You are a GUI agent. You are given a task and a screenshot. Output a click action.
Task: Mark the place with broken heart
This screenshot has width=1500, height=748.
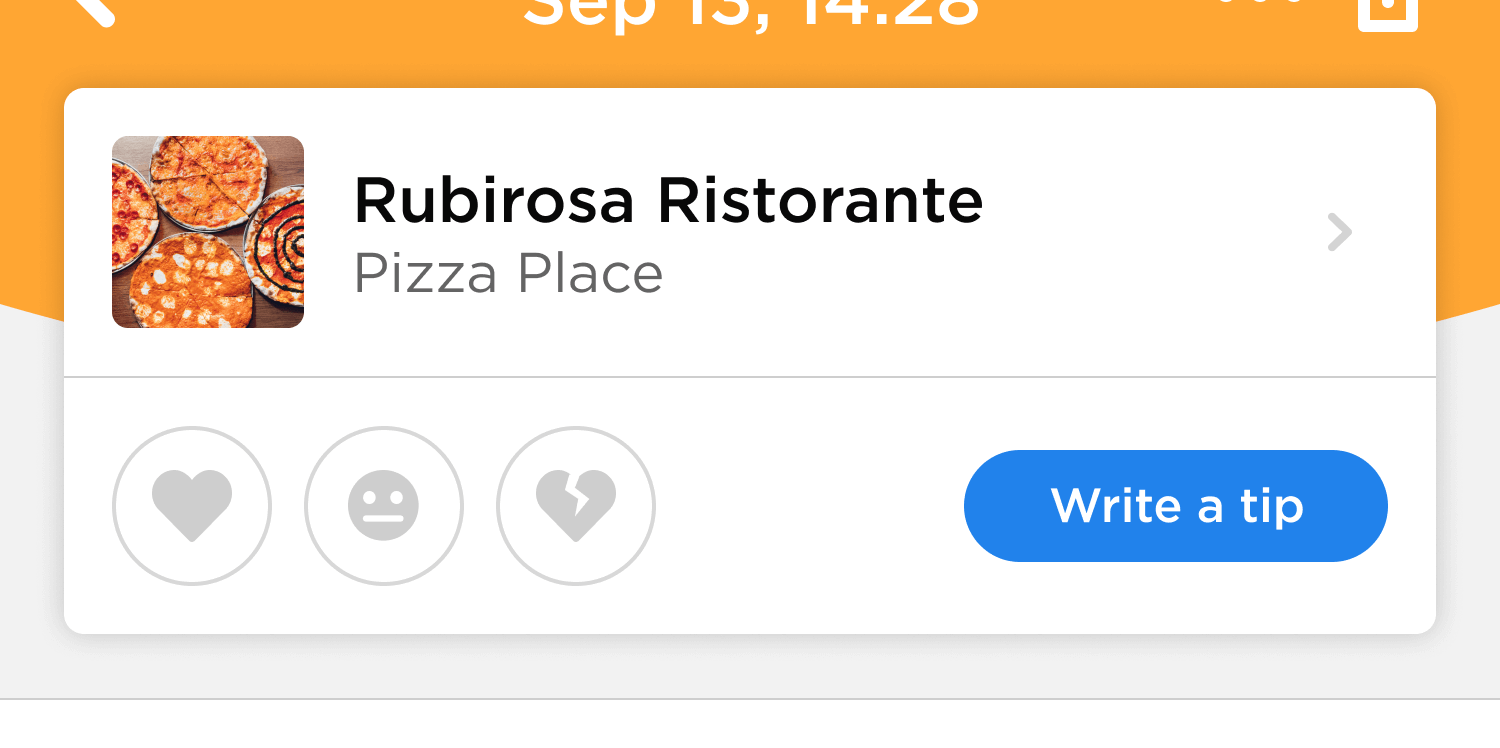coord(576,506)
